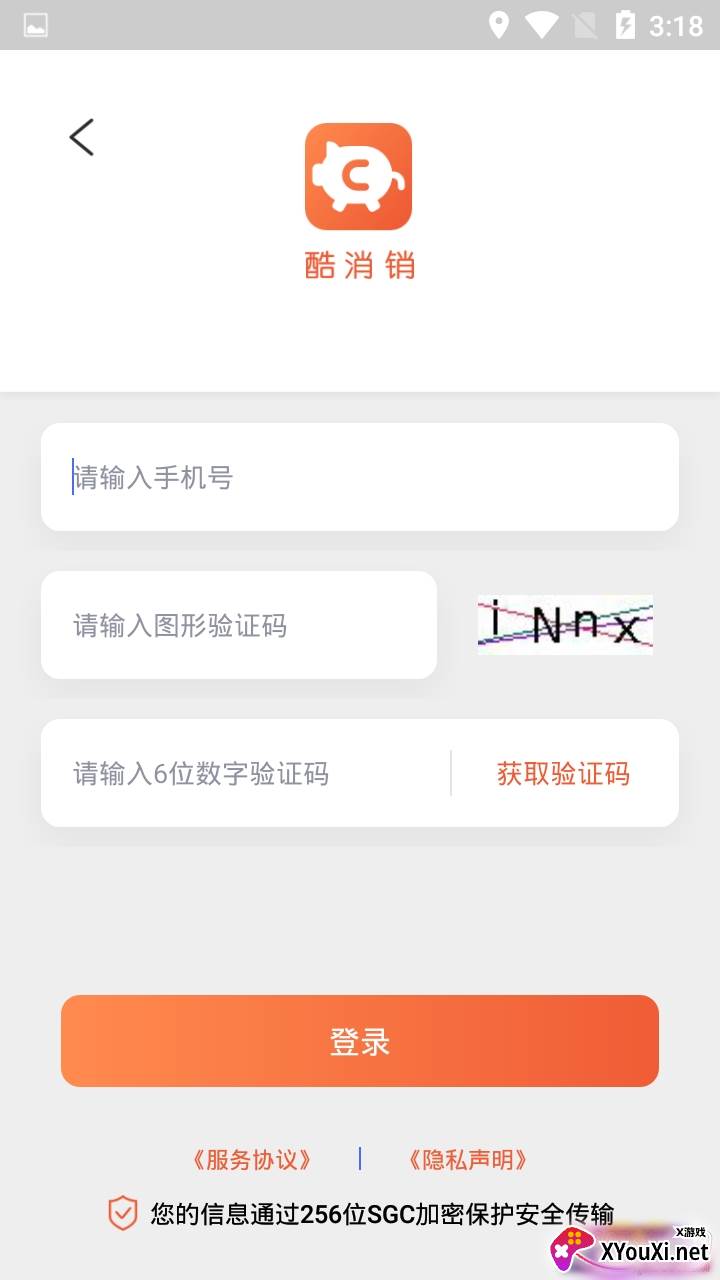The height and width of the screenshot is (1280, 720).
Task: Focus the phone number field
Action: [360, 477]
